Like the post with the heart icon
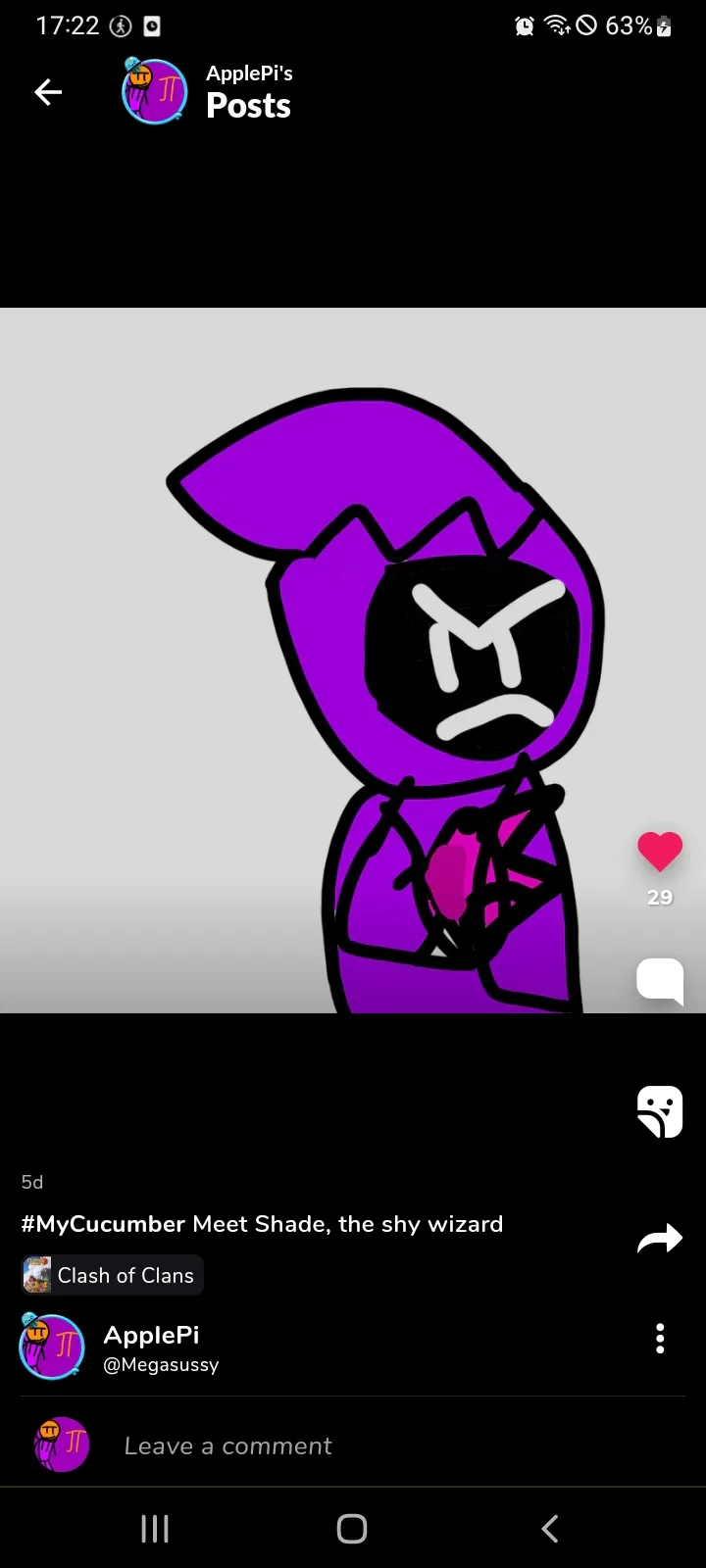This screenshot has width=706, height=1568. click(660, 852)
